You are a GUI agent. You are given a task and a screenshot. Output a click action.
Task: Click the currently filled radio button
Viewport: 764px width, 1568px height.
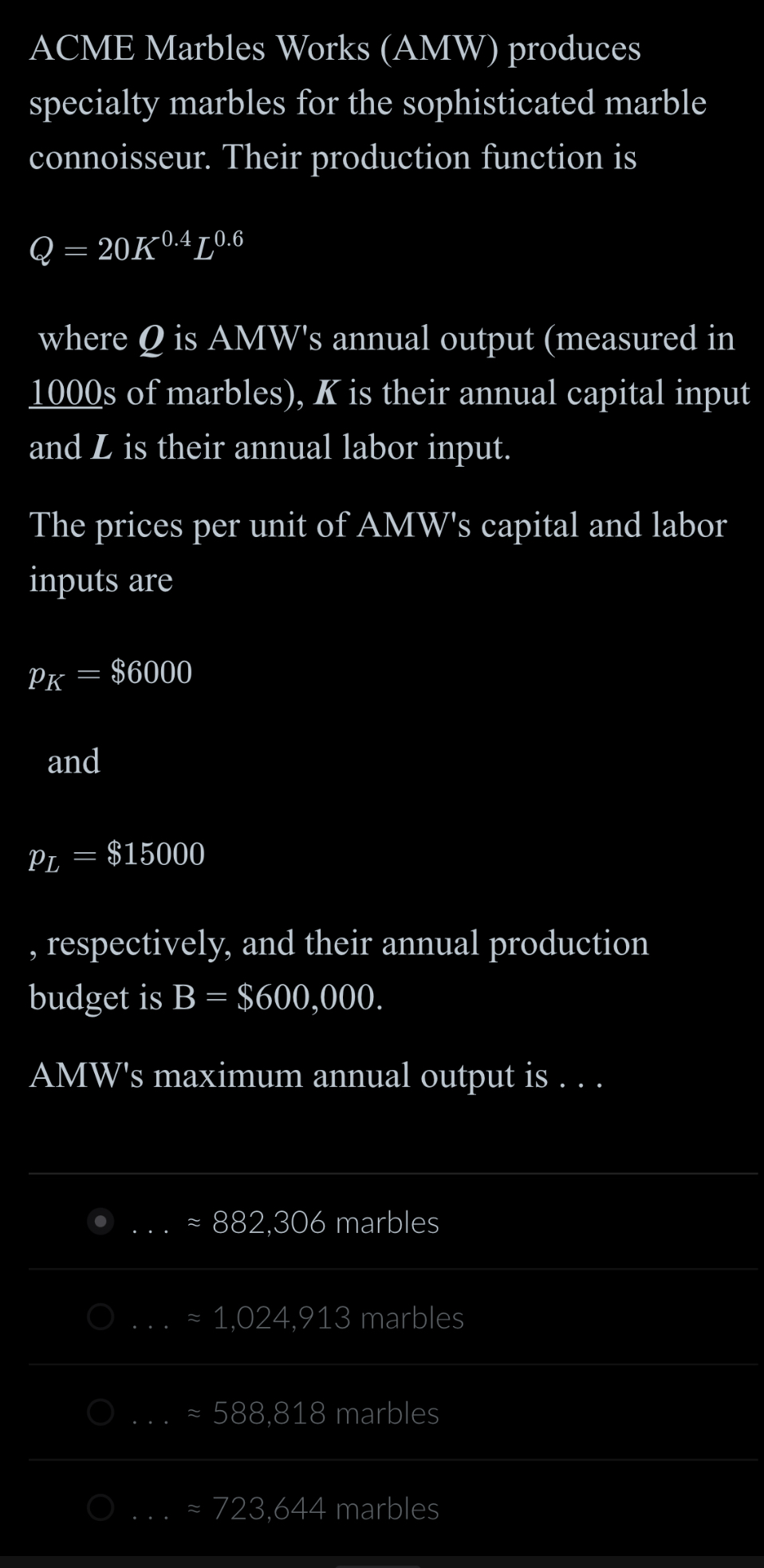pyautogui.click(x=99, y=1223)
